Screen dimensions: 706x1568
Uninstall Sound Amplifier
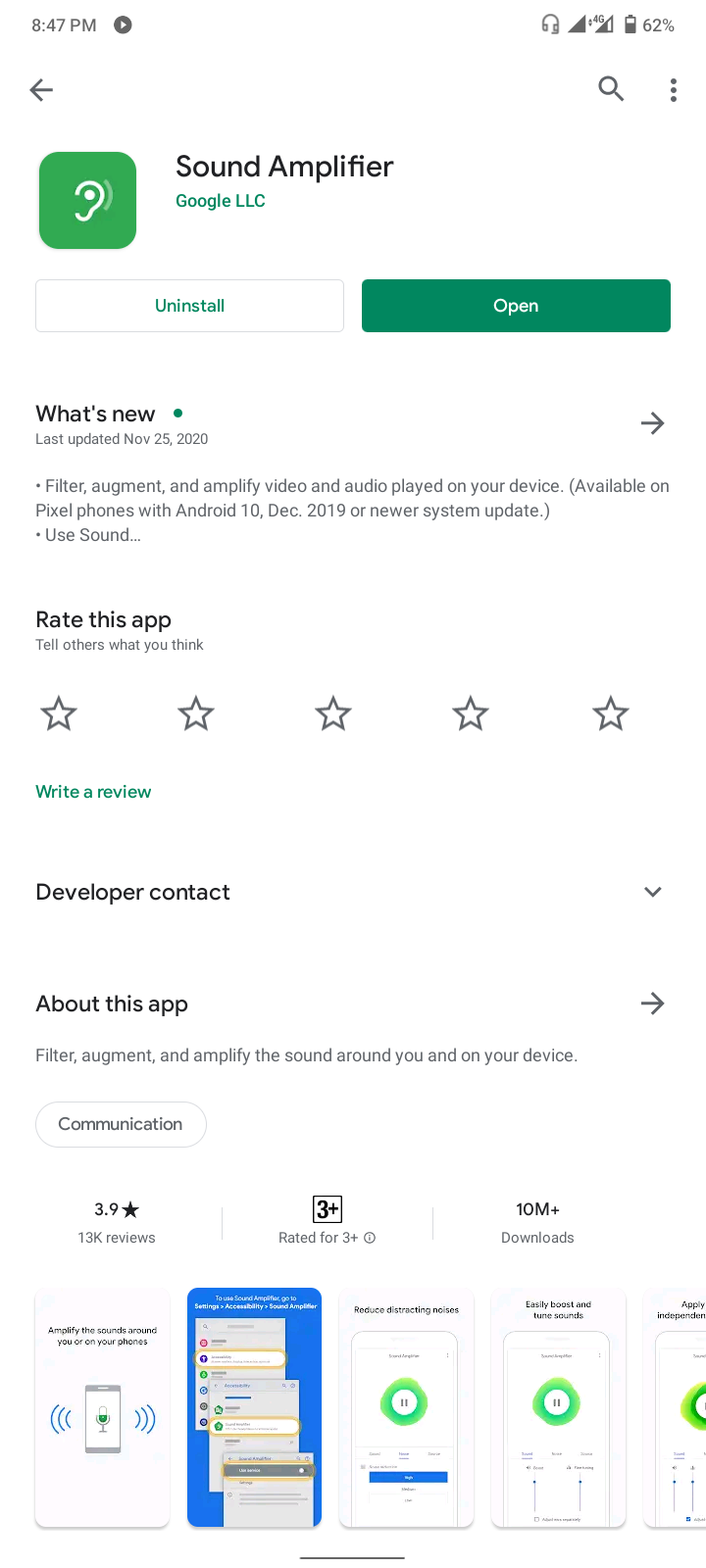(189, 306)
